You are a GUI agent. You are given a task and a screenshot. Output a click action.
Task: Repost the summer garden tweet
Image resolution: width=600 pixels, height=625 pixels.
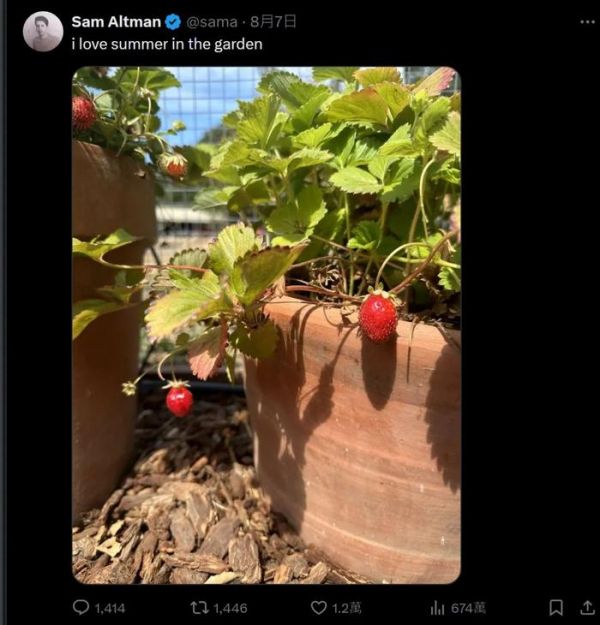coord(199,607)
